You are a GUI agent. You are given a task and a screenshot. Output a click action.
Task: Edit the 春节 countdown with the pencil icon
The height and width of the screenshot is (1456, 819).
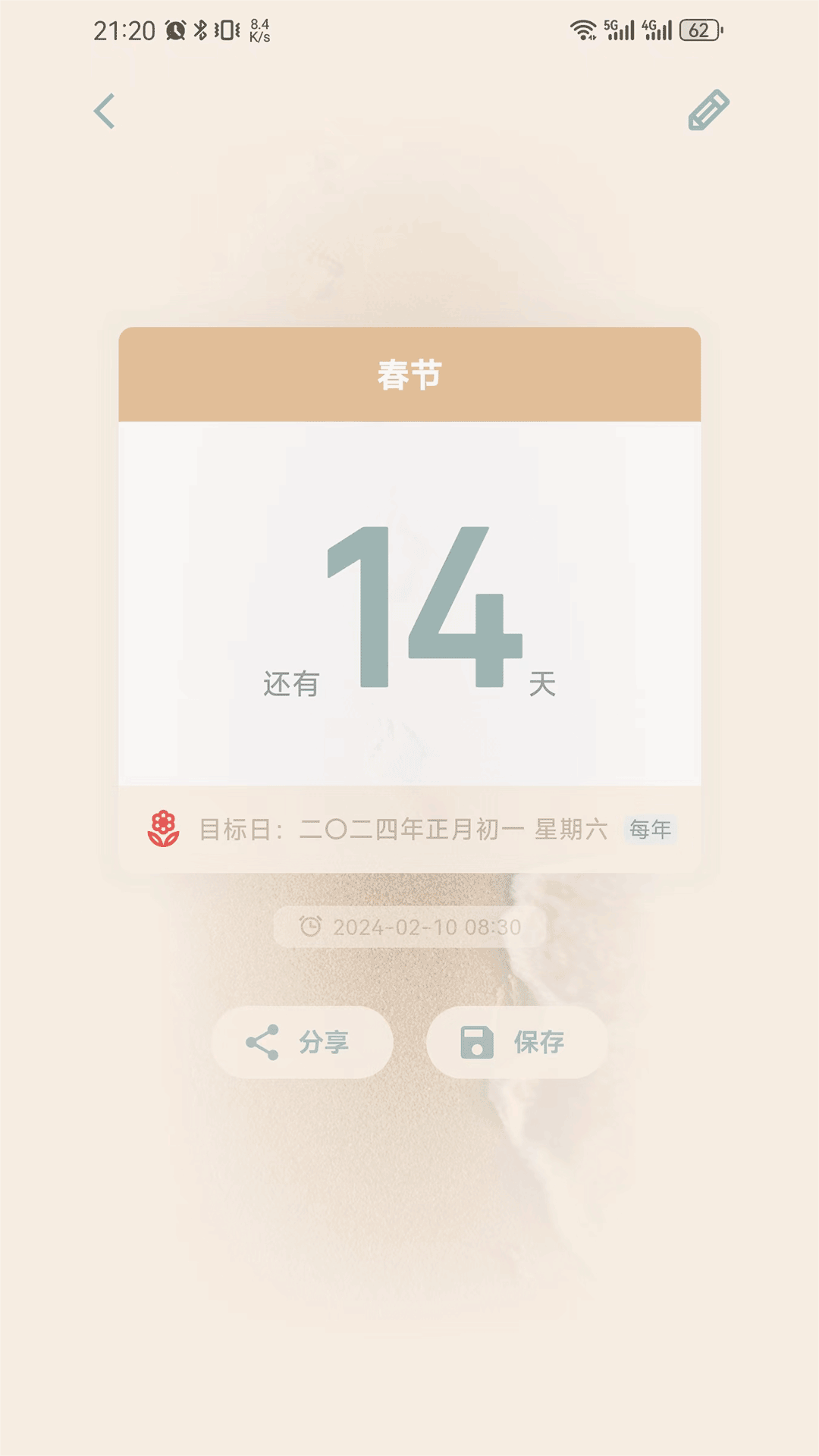click(708, 111)
